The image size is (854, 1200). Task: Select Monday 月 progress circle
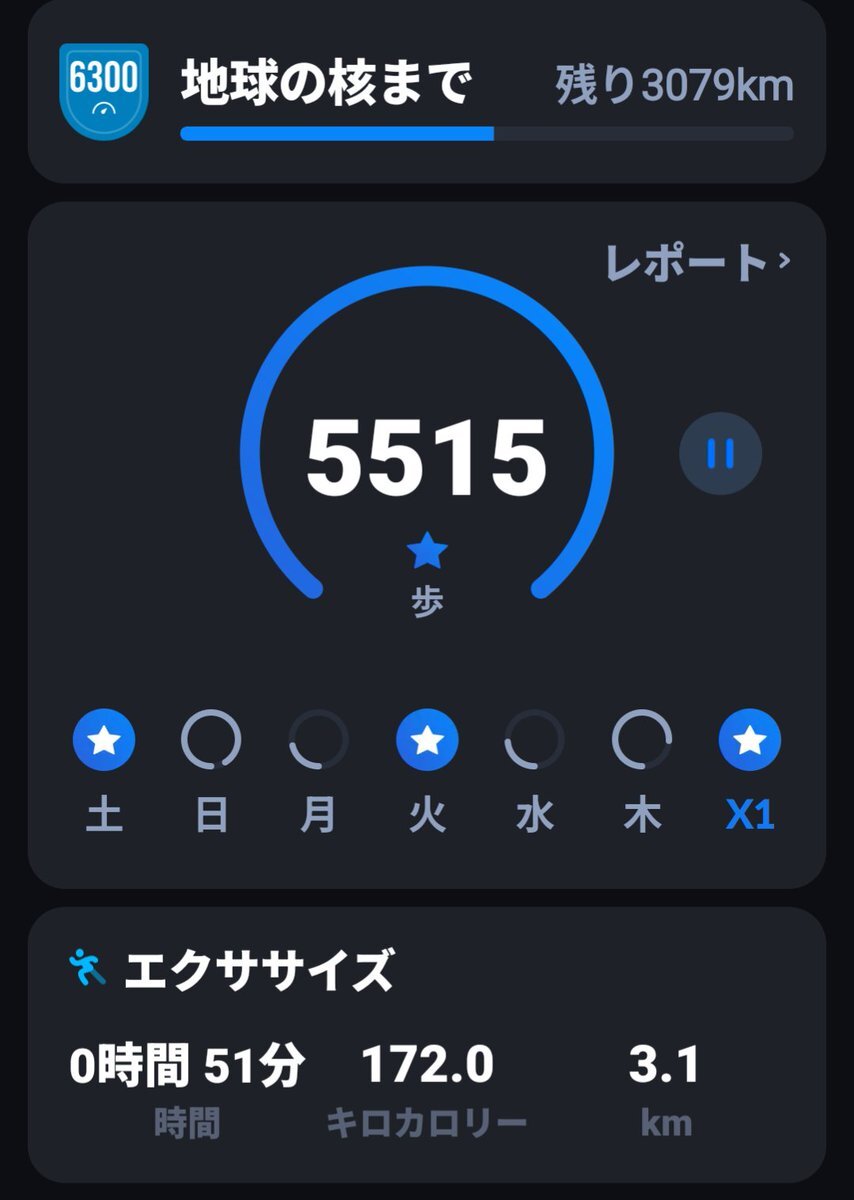pos(319,741)
